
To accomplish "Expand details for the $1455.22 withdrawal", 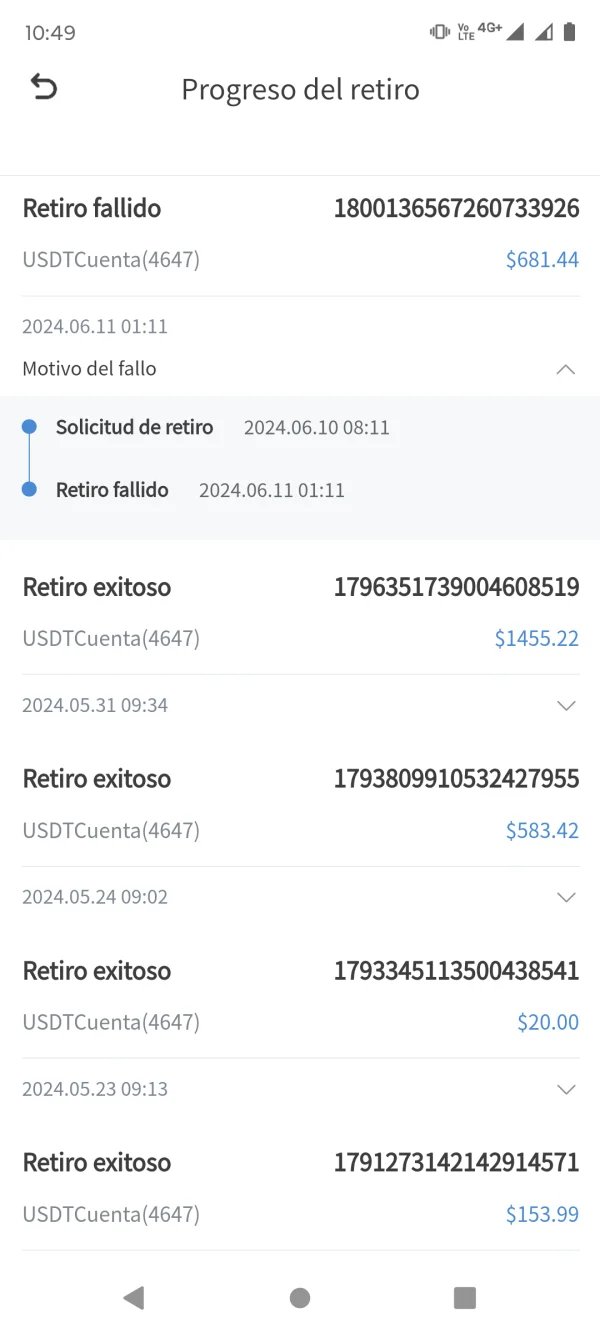I will [565, 706].
